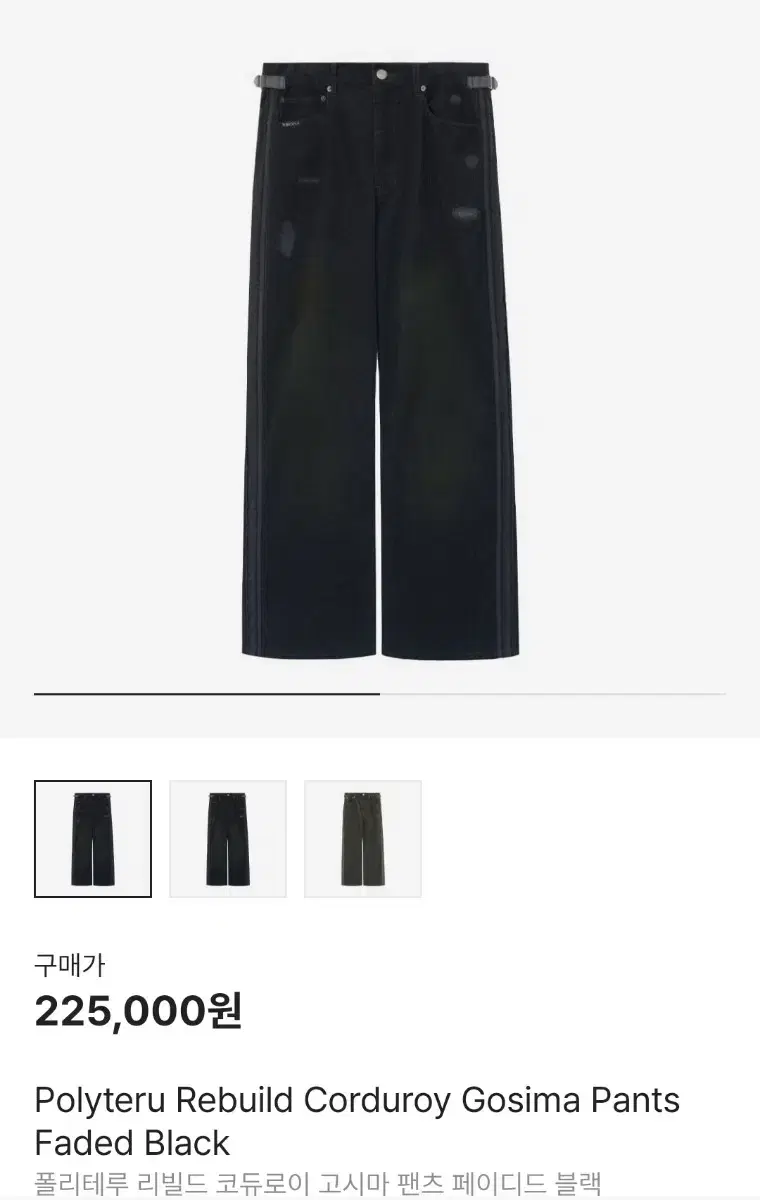Tap the pants legs in main photo
The image size is (760, 1200).
tap(380, 500)
